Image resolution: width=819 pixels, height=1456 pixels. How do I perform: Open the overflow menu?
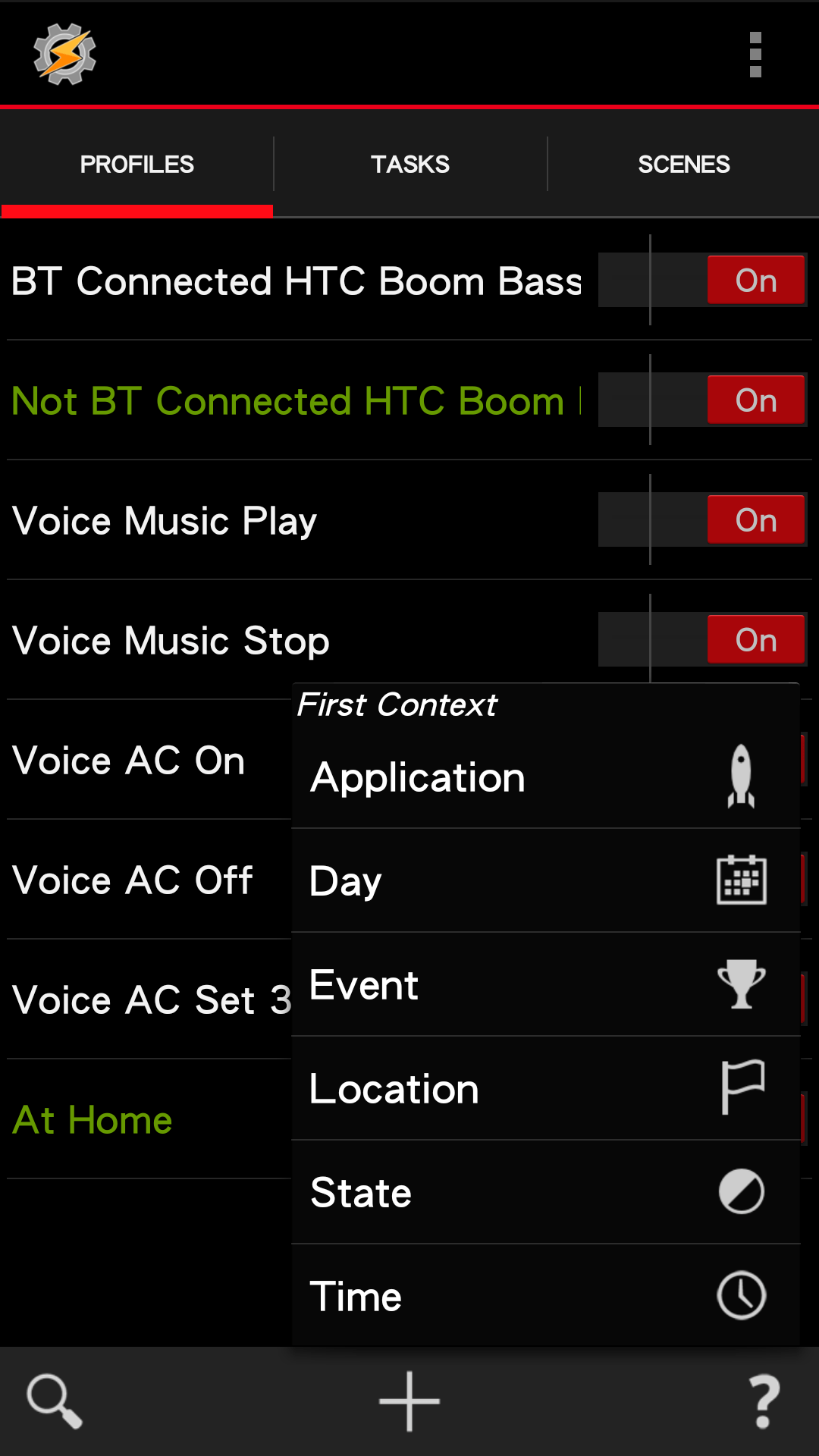pos(755,55)
